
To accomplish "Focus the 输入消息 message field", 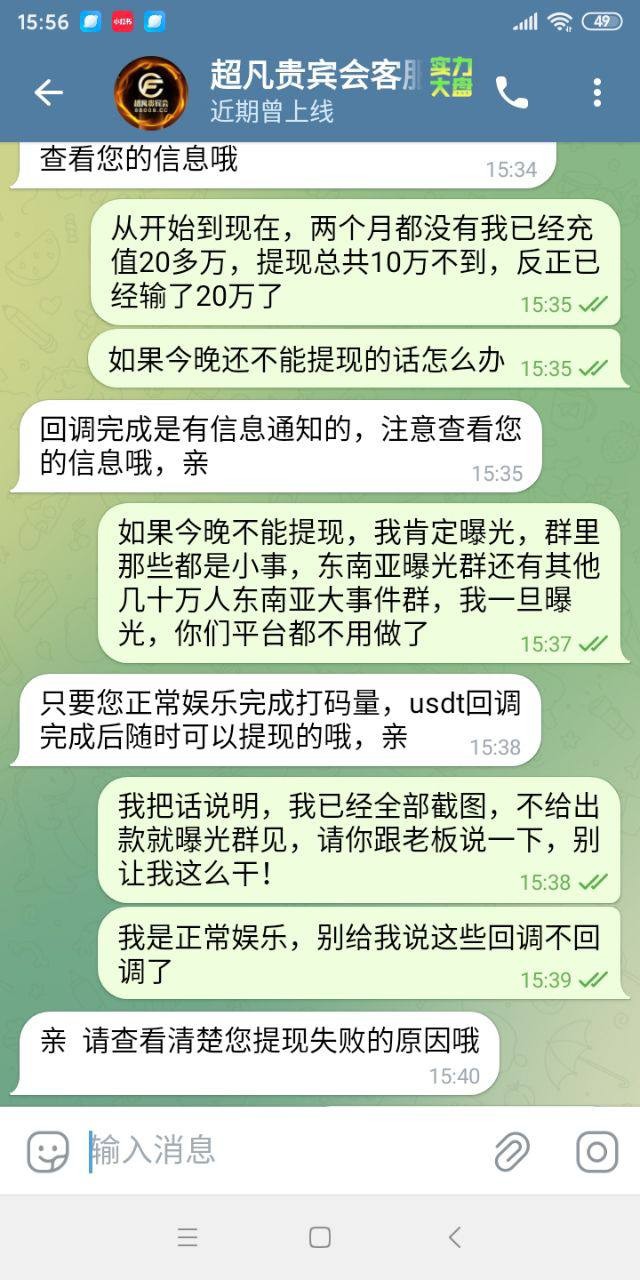I will coord(280,1151).
